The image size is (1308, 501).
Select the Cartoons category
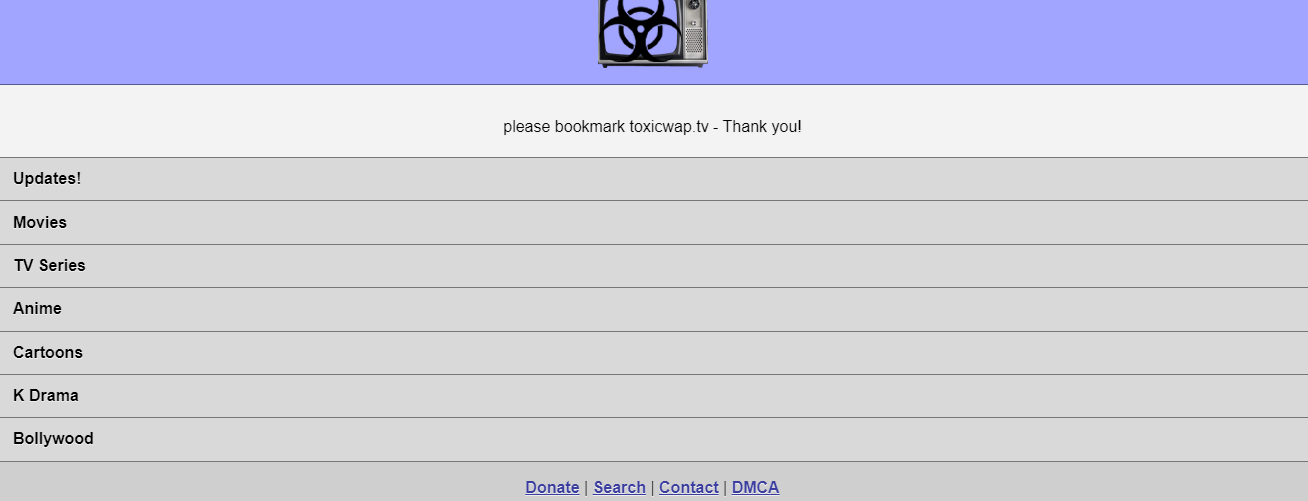(48, 352)
